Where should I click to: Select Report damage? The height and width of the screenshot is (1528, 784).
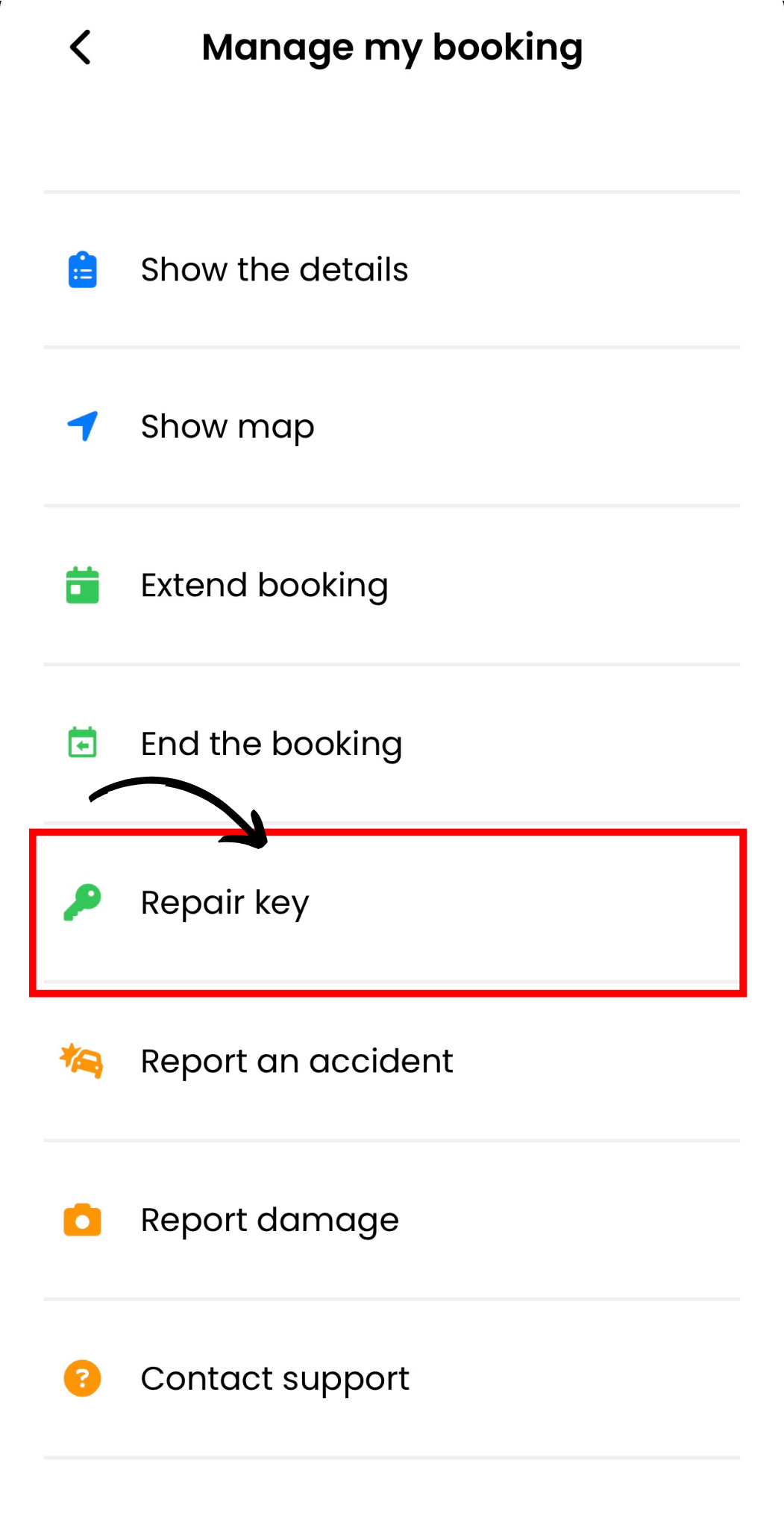(392, 1221)
